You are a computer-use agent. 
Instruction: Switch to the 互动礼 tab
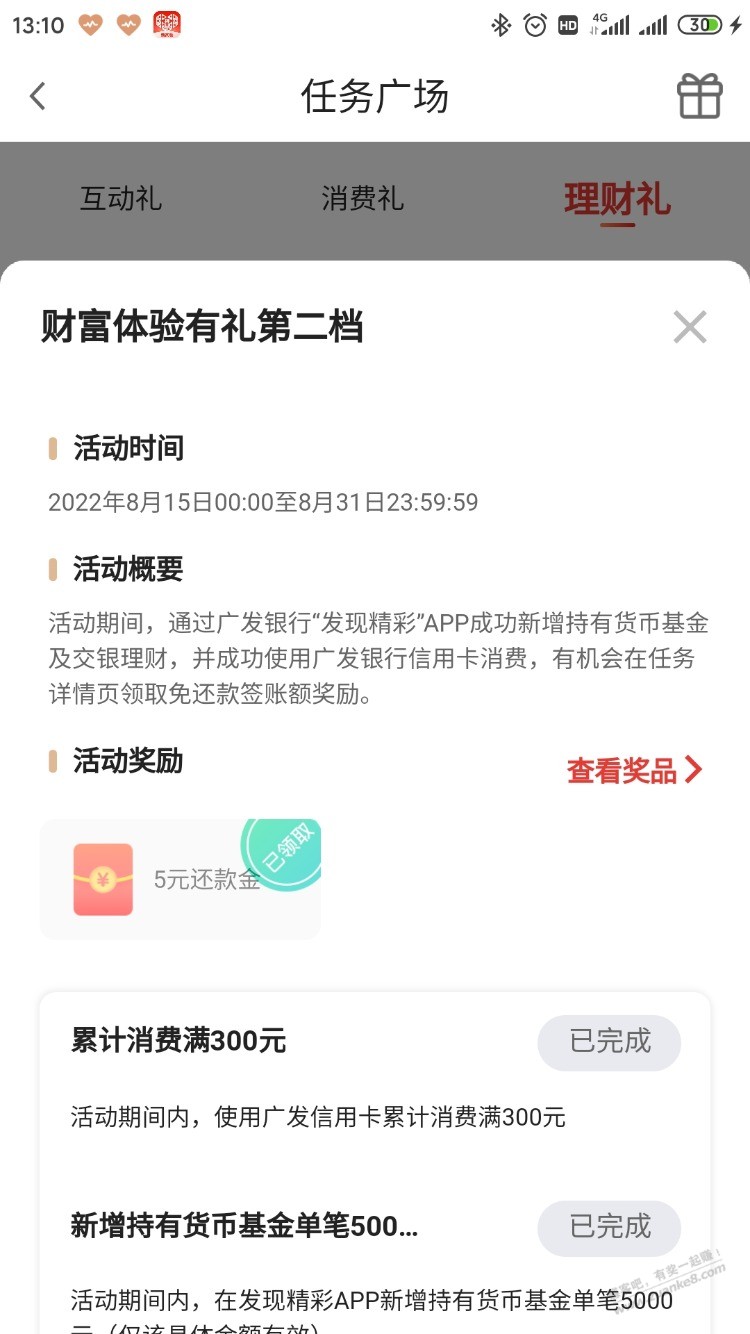pos(121,199)
